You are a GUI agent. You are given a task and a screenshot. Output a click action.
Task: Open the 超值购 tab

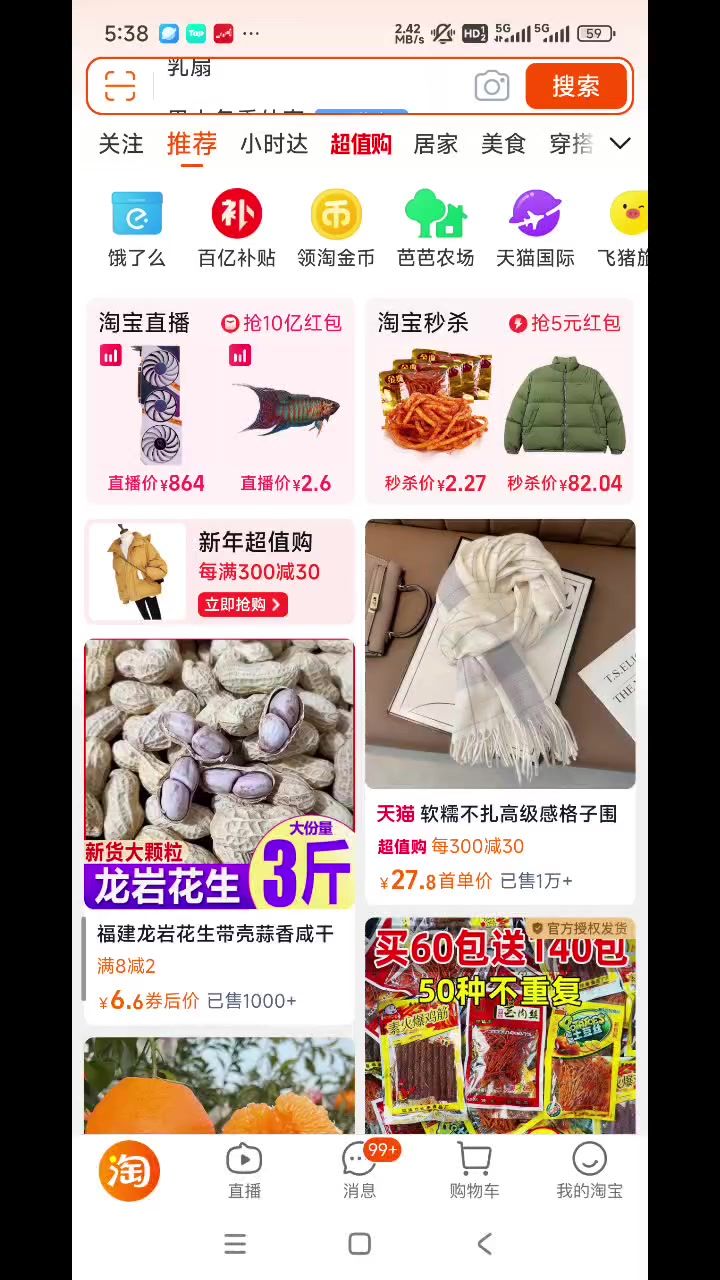coord(361,144)
